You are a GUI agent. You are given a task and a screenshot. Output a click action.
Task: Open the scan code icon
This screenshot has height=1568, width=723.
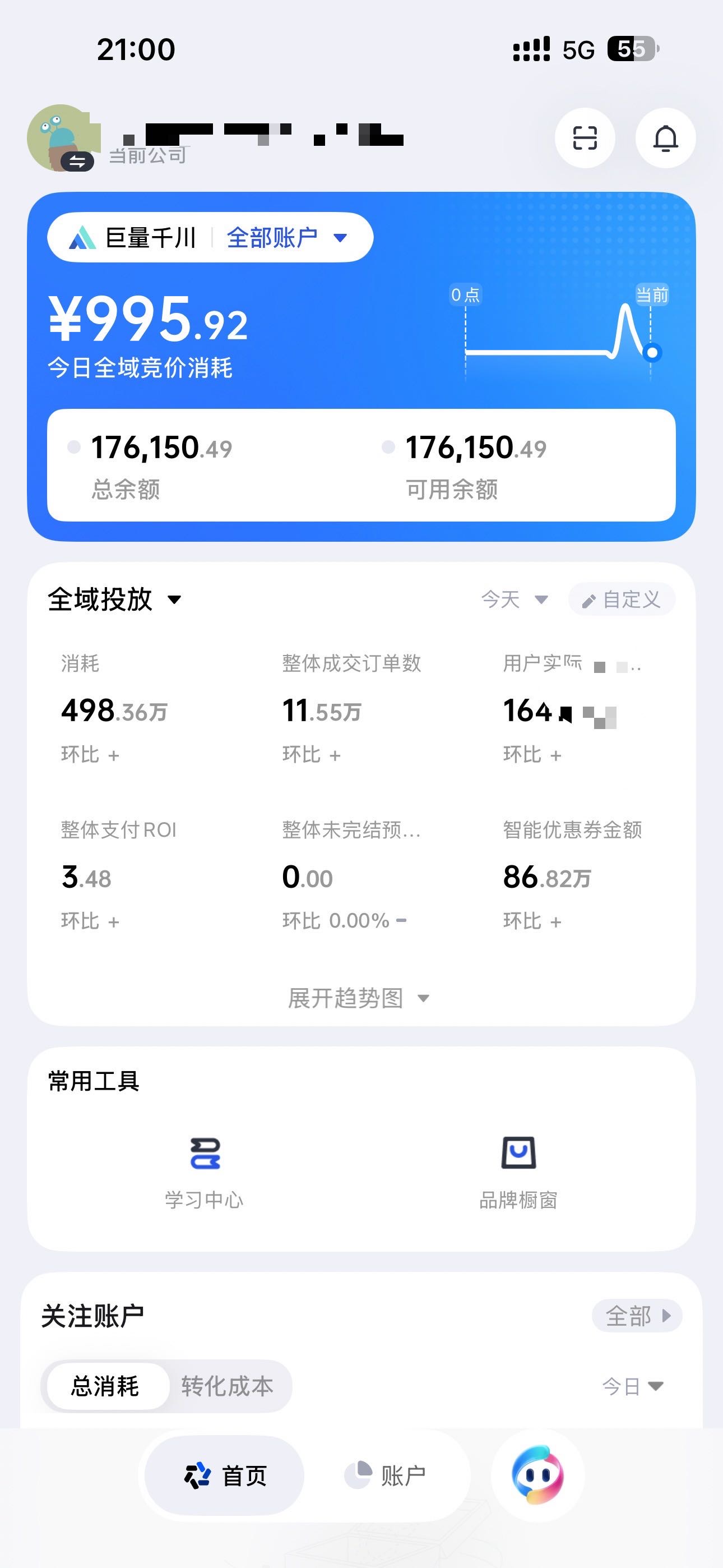(585, 138)
